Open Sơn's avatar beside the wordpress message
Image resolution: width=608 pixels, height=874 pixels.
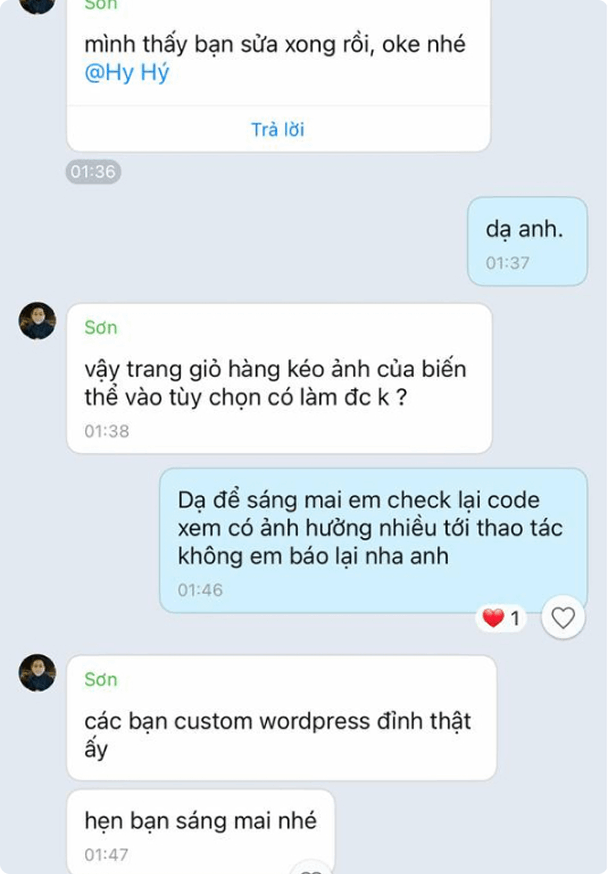pos(38,673)
